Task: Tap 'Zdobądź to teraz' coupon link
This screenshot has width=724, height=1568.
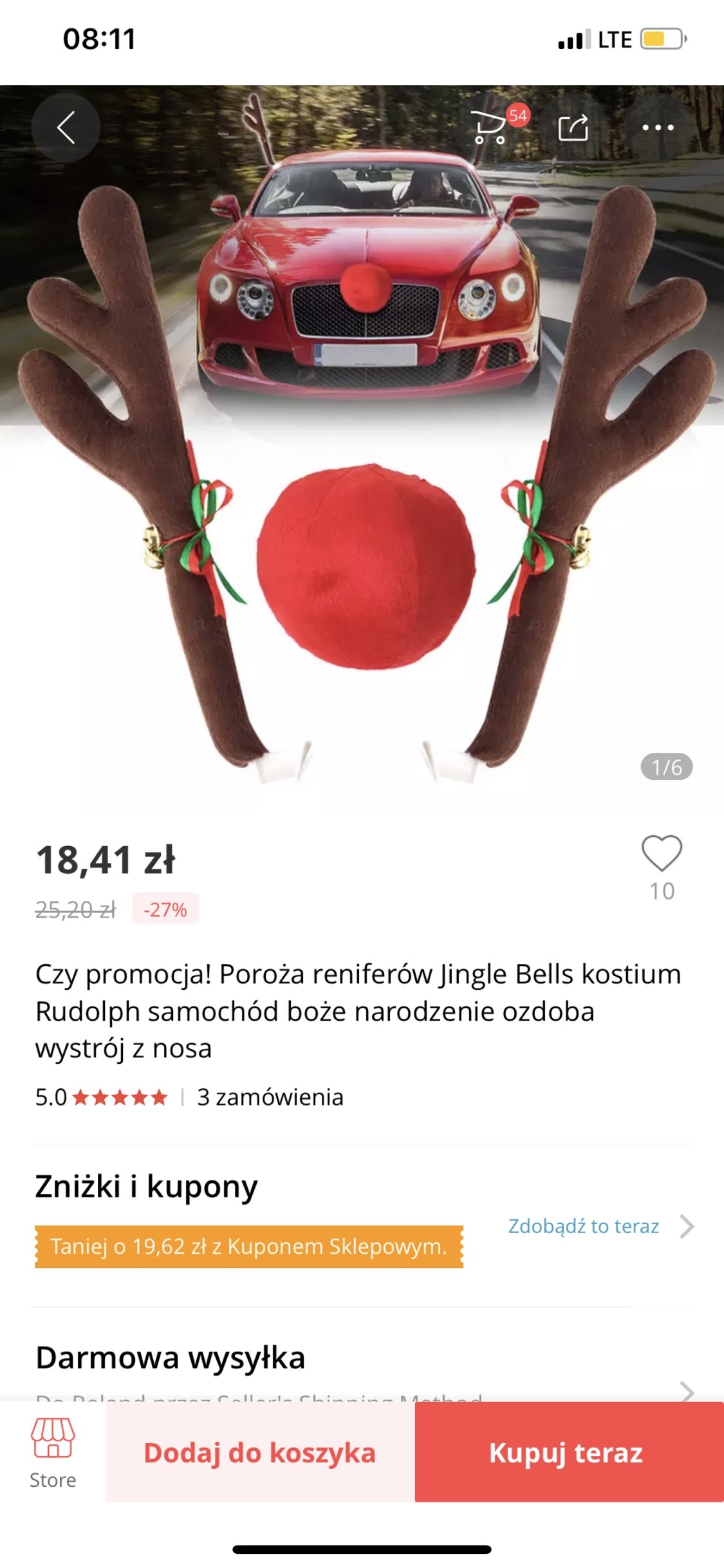Action: click(584, 1227)
